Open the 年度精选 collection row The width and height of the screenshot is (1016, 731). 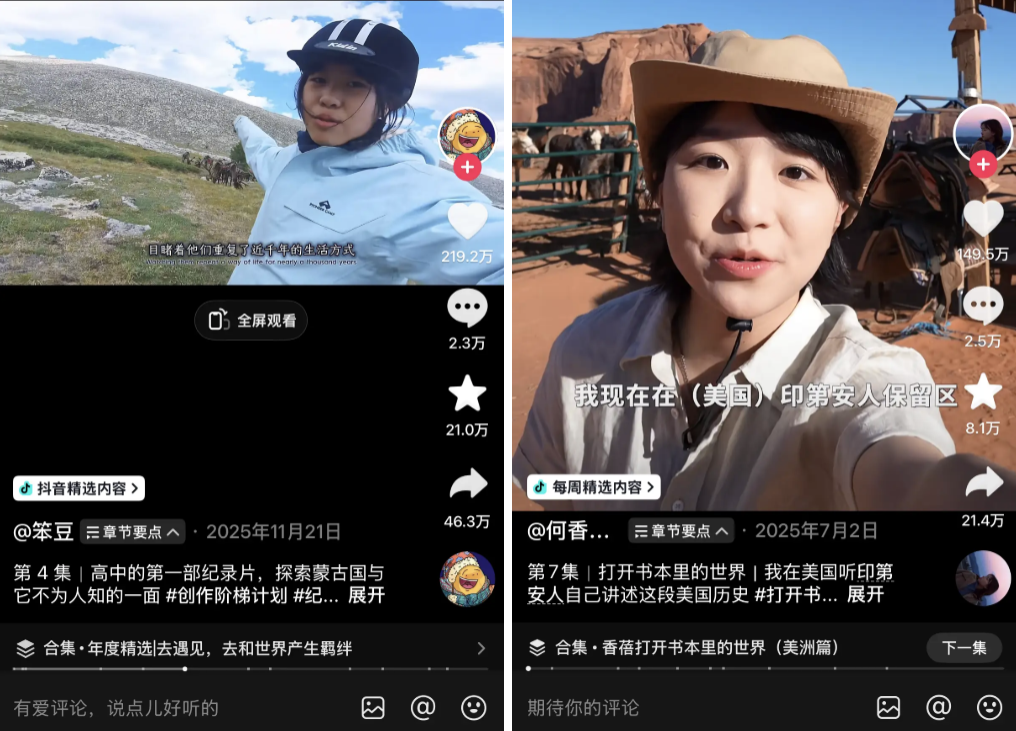(250, 648)
